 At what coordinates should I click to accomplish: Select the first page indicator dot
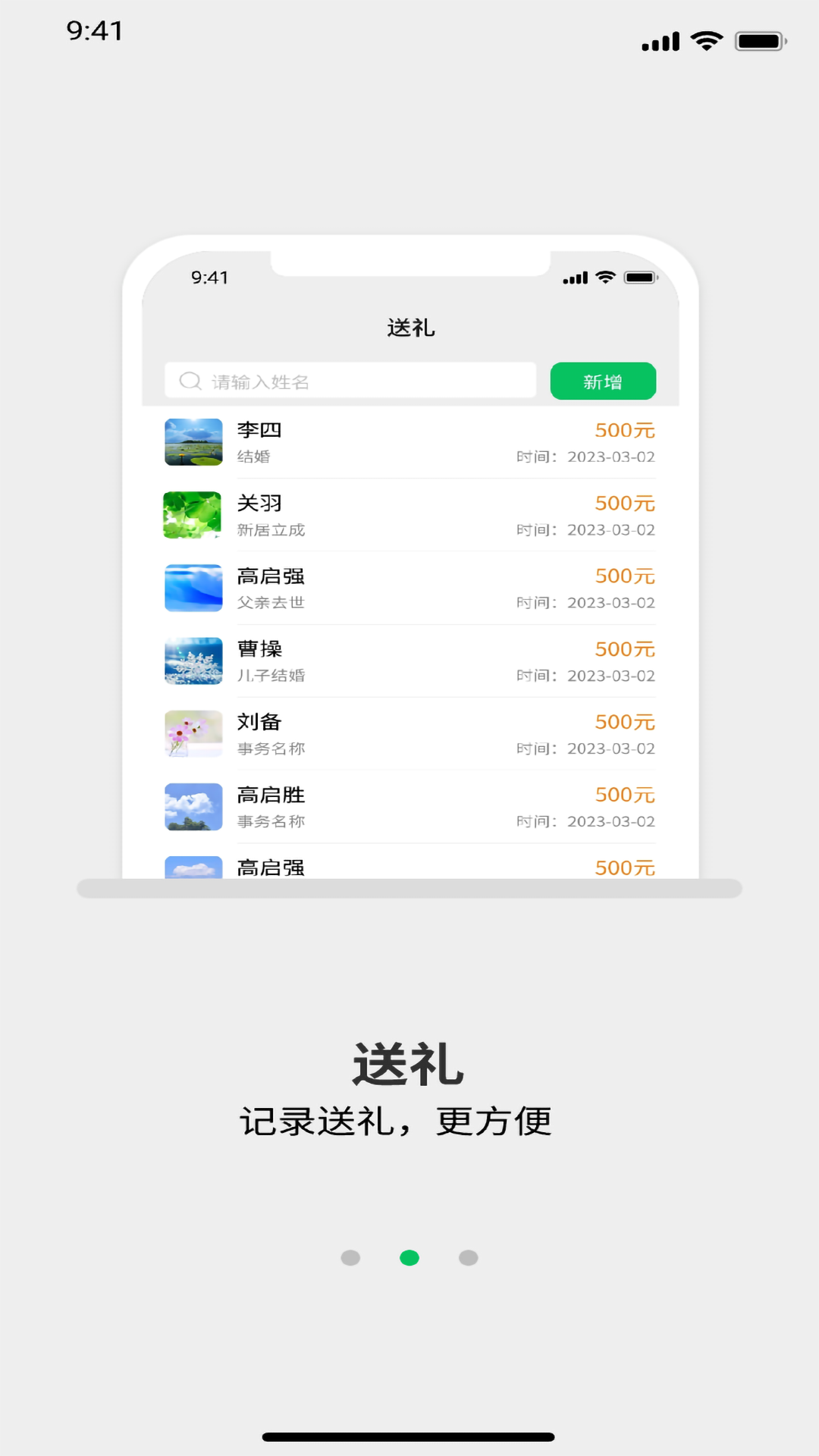350,1257
